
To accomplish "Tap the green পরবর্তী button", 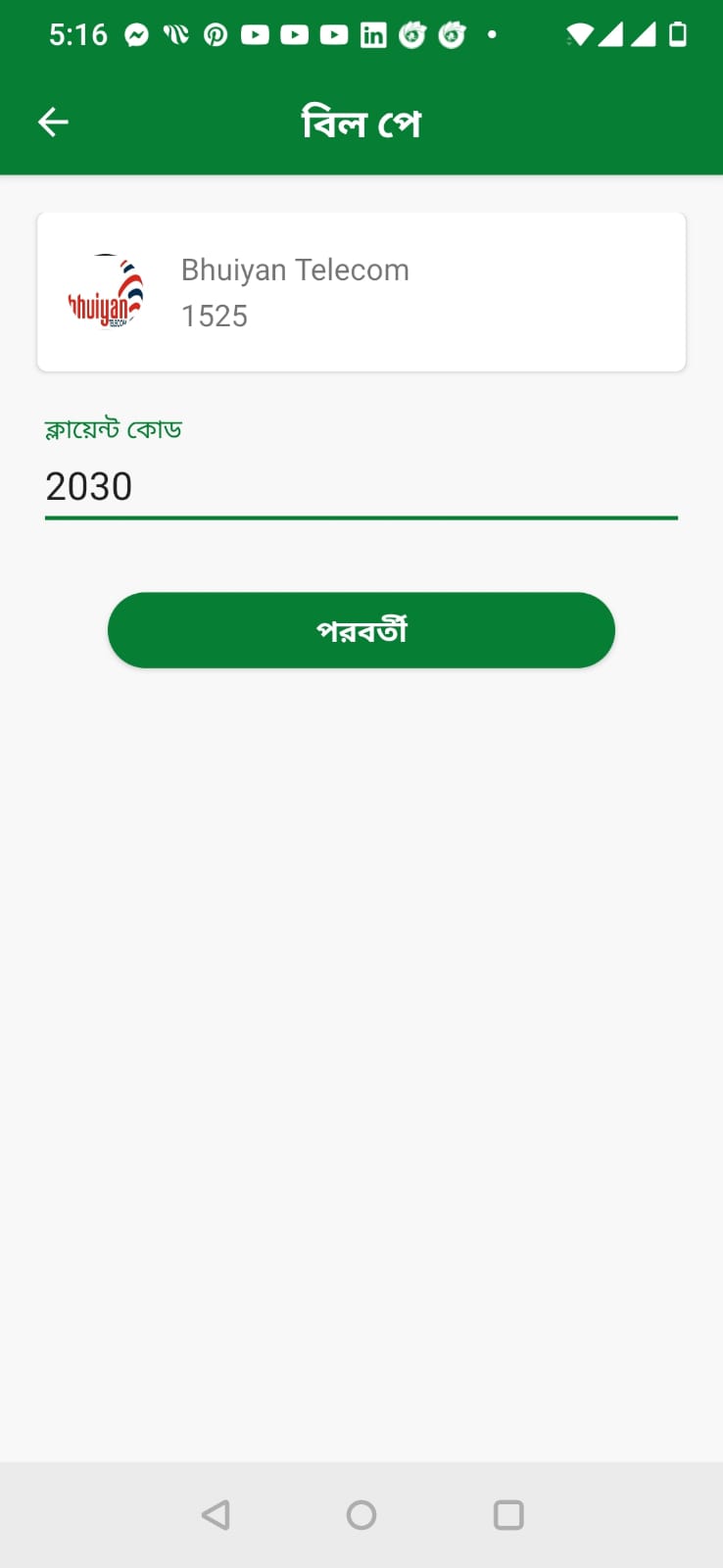I will point(361,630).
